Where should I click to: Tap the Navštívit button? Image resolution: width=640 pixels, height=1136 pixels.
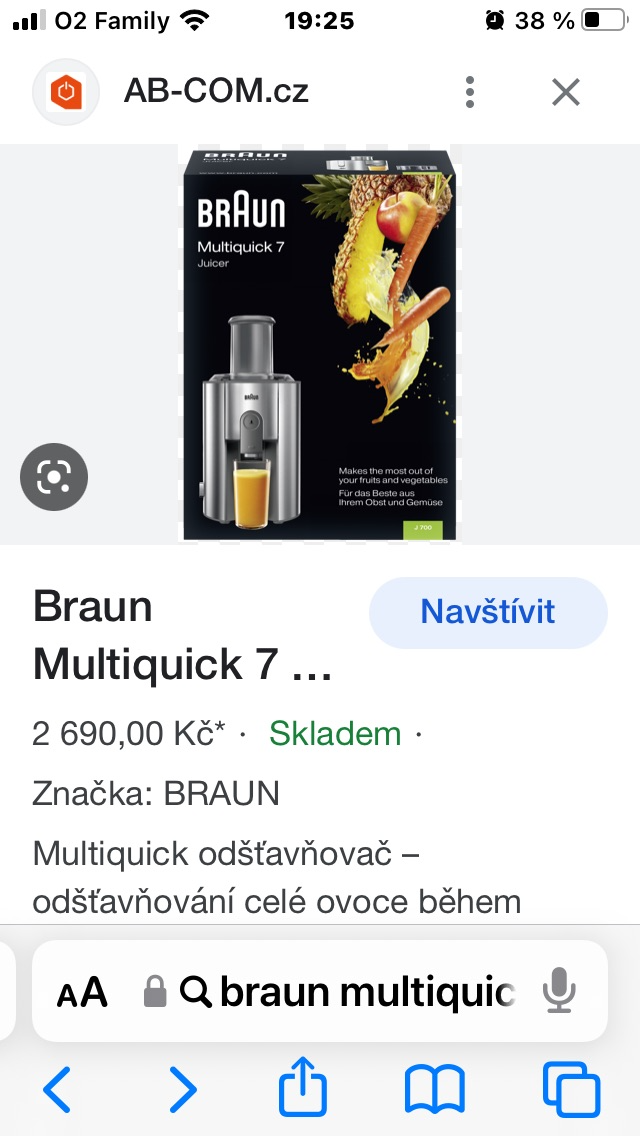pyautogui.click(x=487, y=612)
